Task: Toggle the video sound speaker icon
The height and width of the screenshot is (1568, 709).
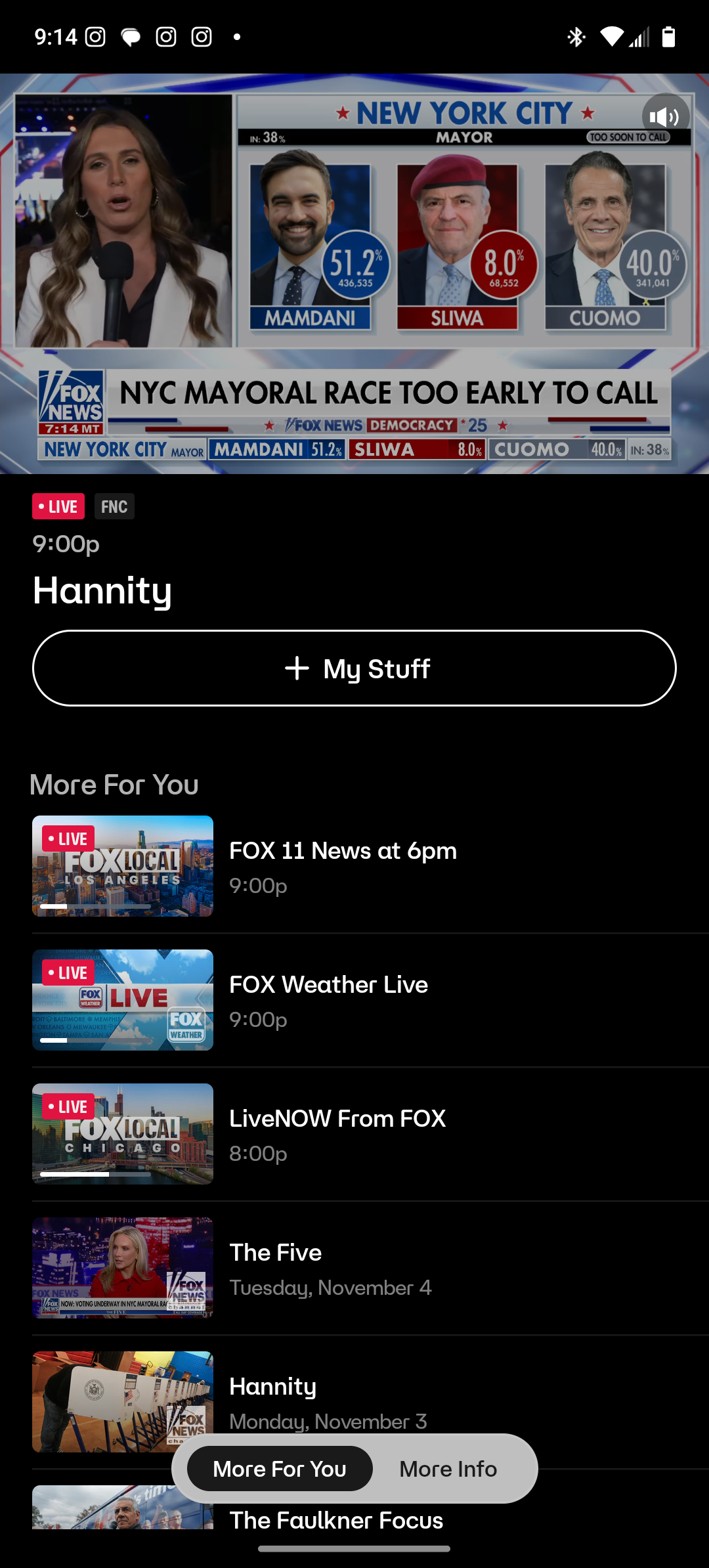Action: click(x=665, y=118)
